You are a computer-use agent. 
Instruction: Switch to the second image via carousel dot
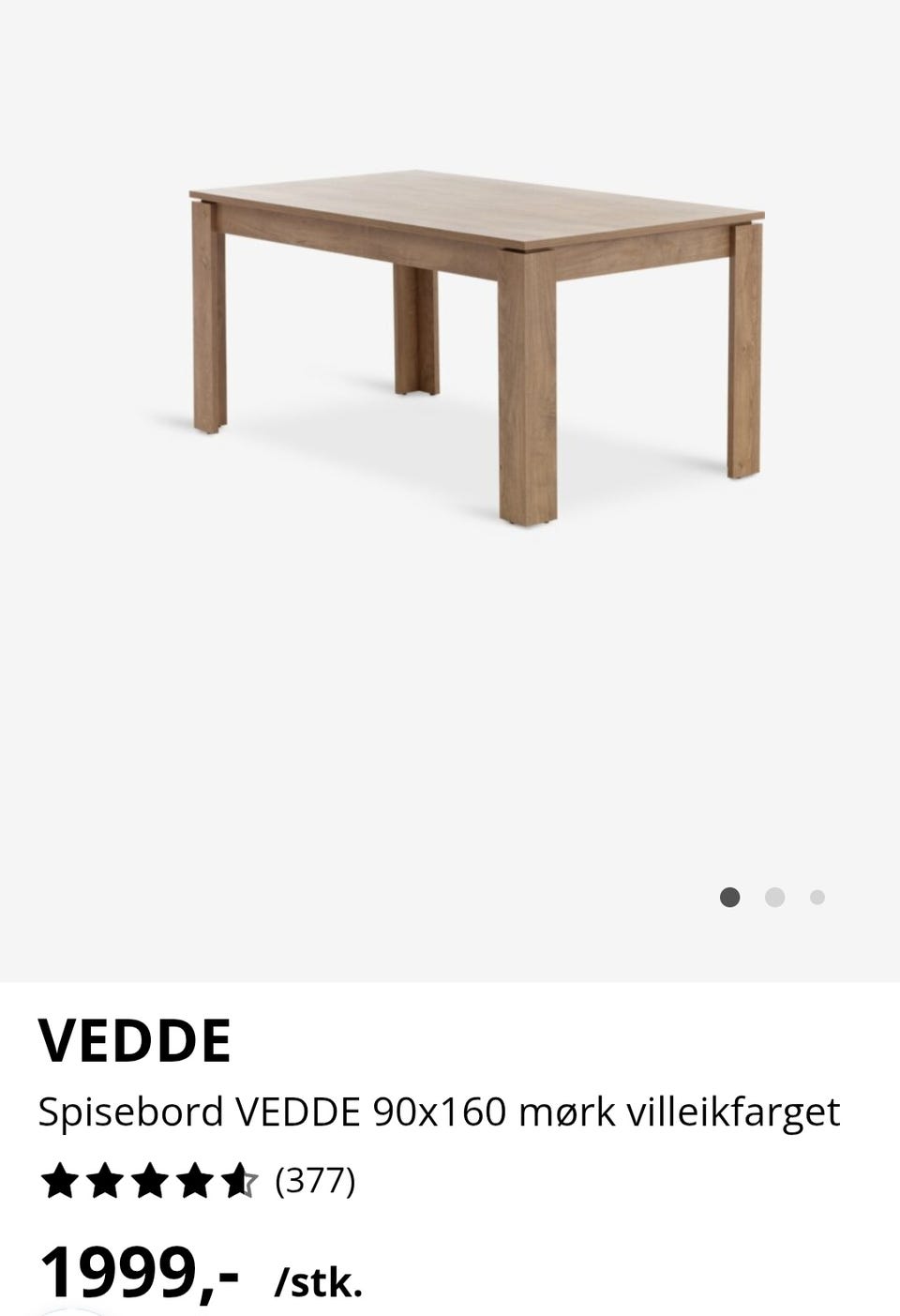click(774, 897)
